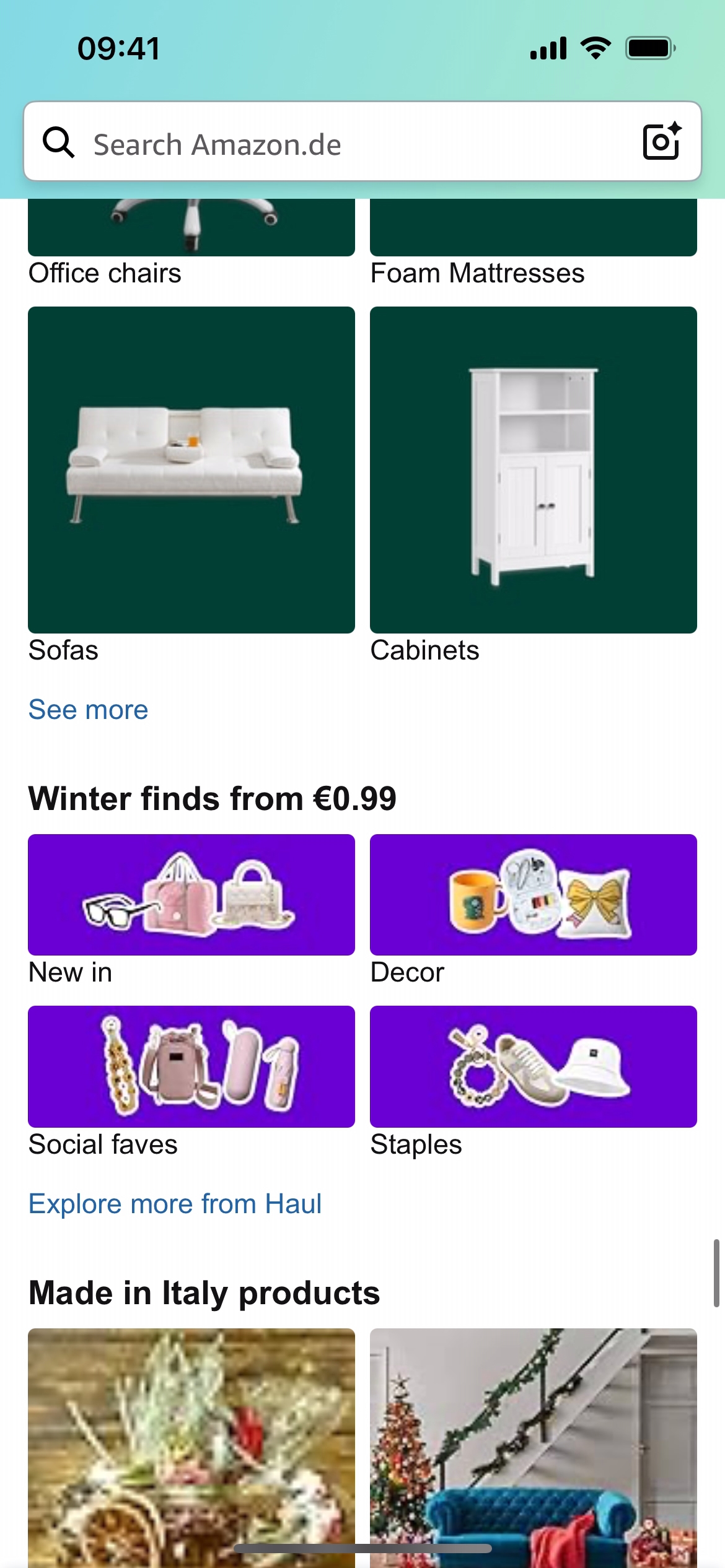View the Cabinets category tile
This screenshot has width=725, height=1568.
[x=533, y=469]
